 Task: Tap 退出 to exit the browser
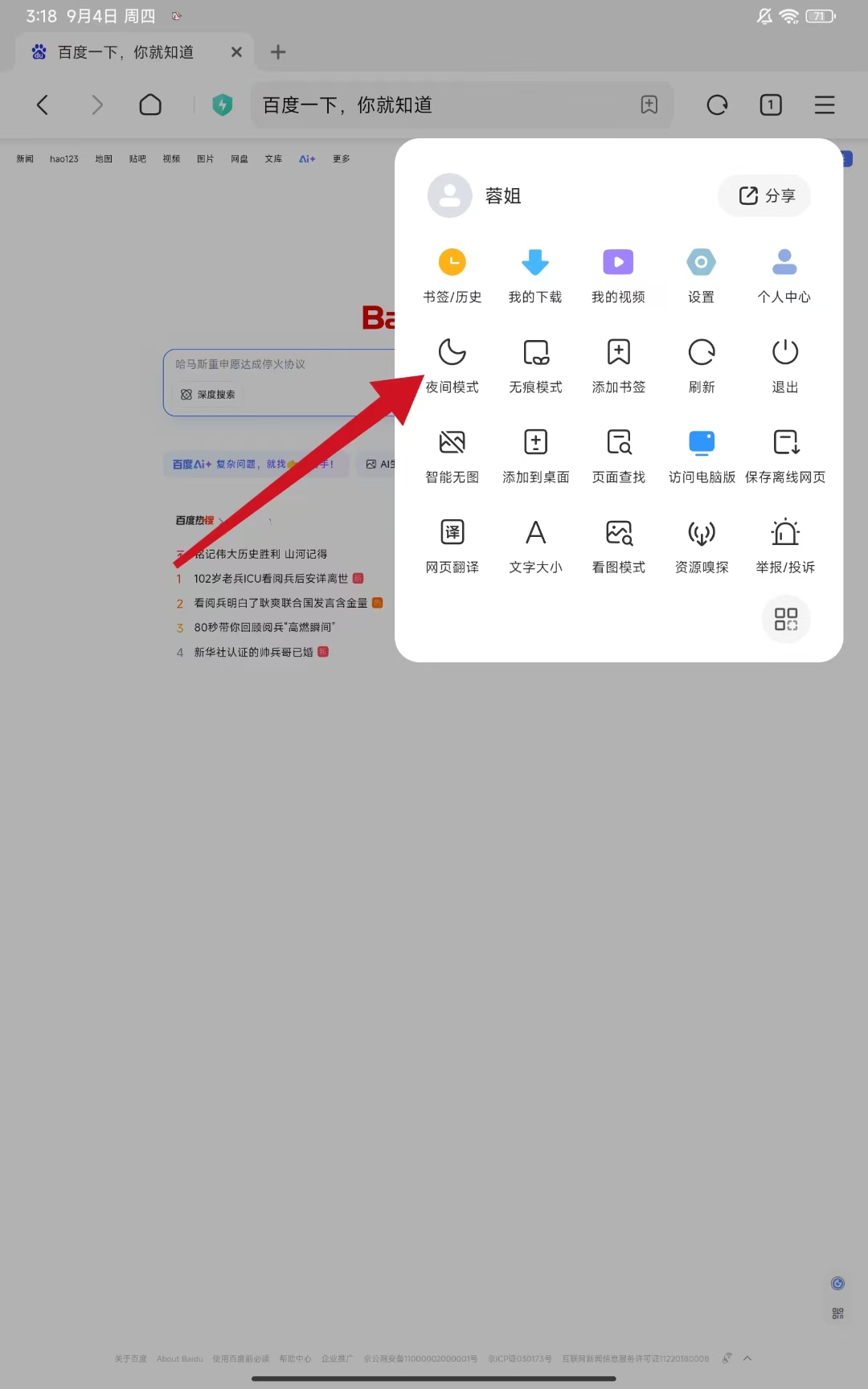(x=785, y=366)
